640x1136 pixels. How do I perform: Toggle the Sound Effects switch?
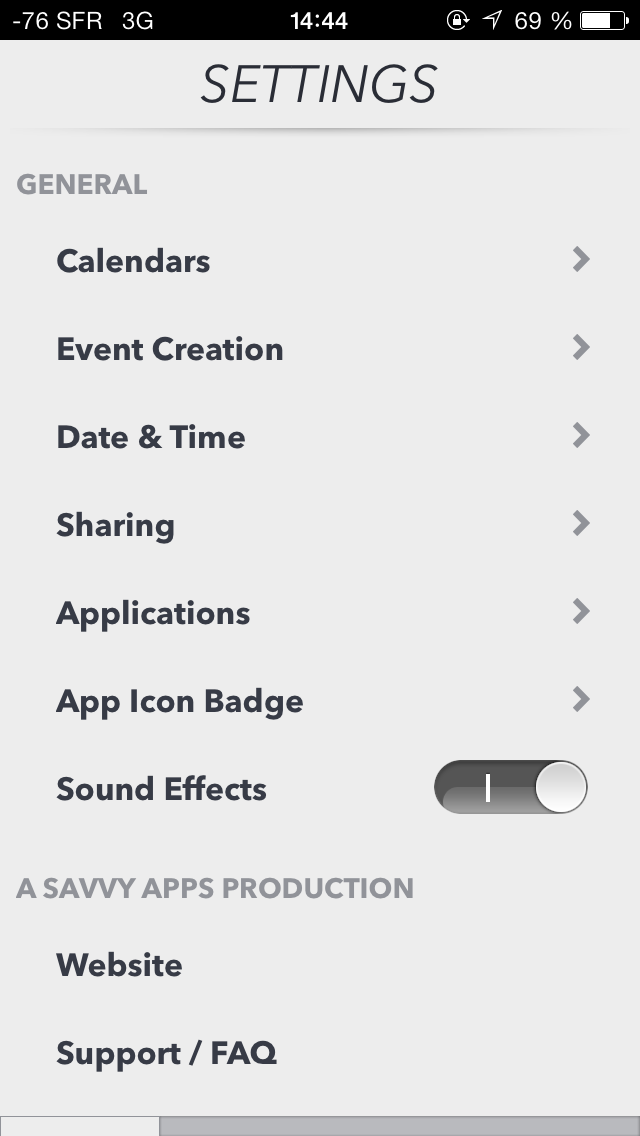pos(510,788)
